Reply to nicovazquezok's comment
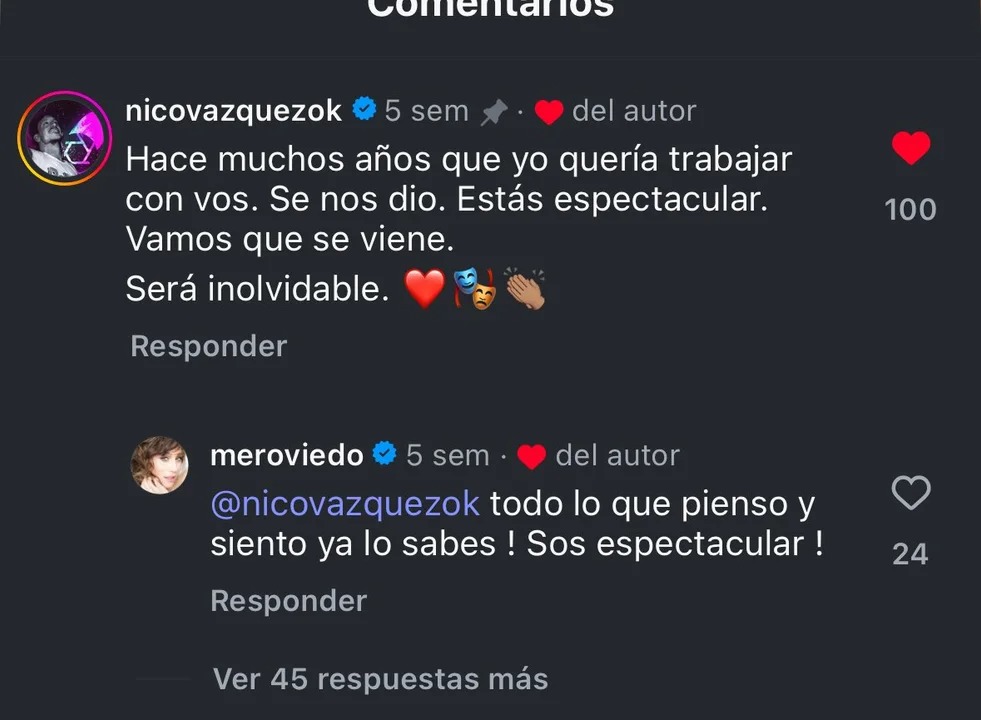The height and width of the screenshot is (720, 981). (x=208, y=346)
